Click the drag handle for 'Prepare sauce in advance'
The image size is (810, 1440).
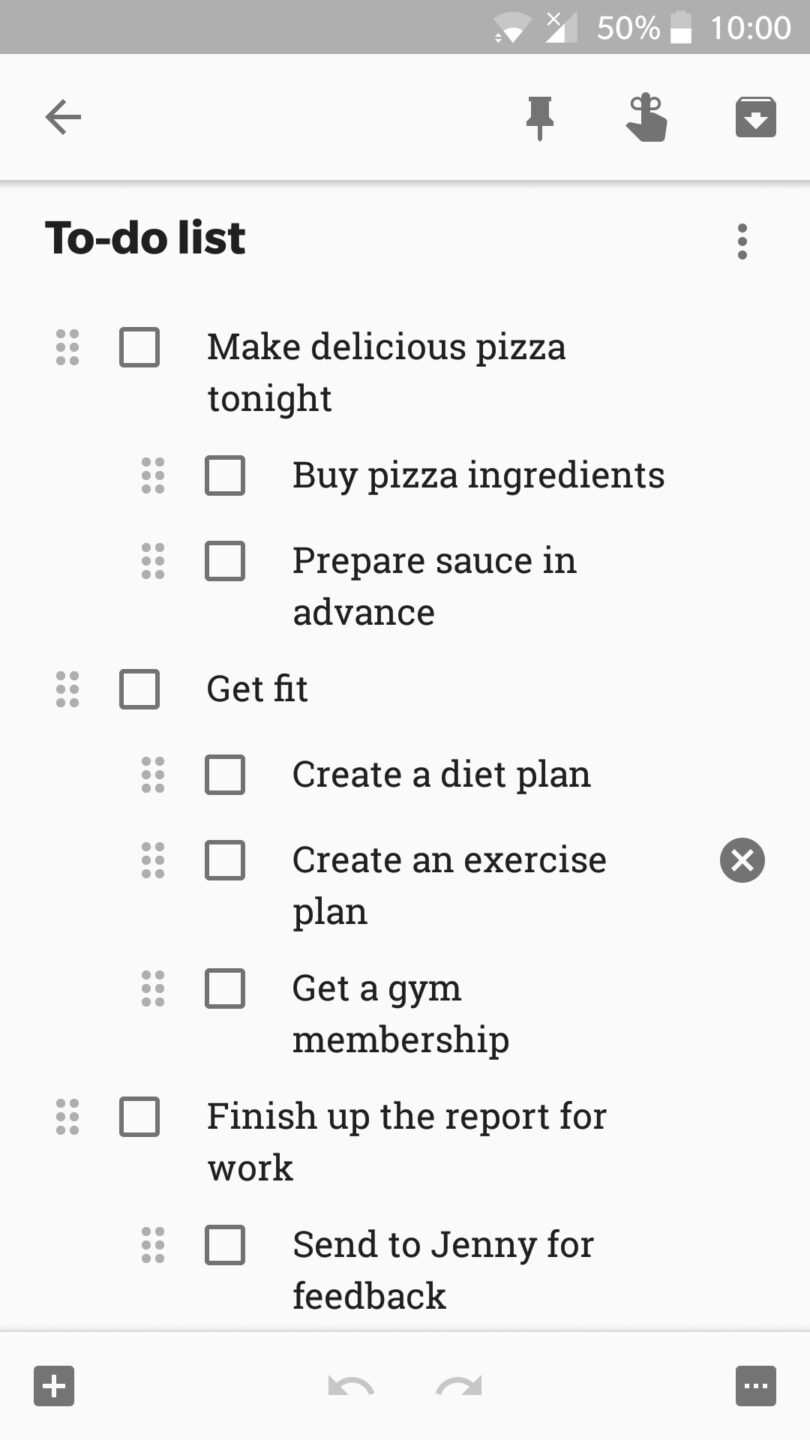[x=152, y=561]
